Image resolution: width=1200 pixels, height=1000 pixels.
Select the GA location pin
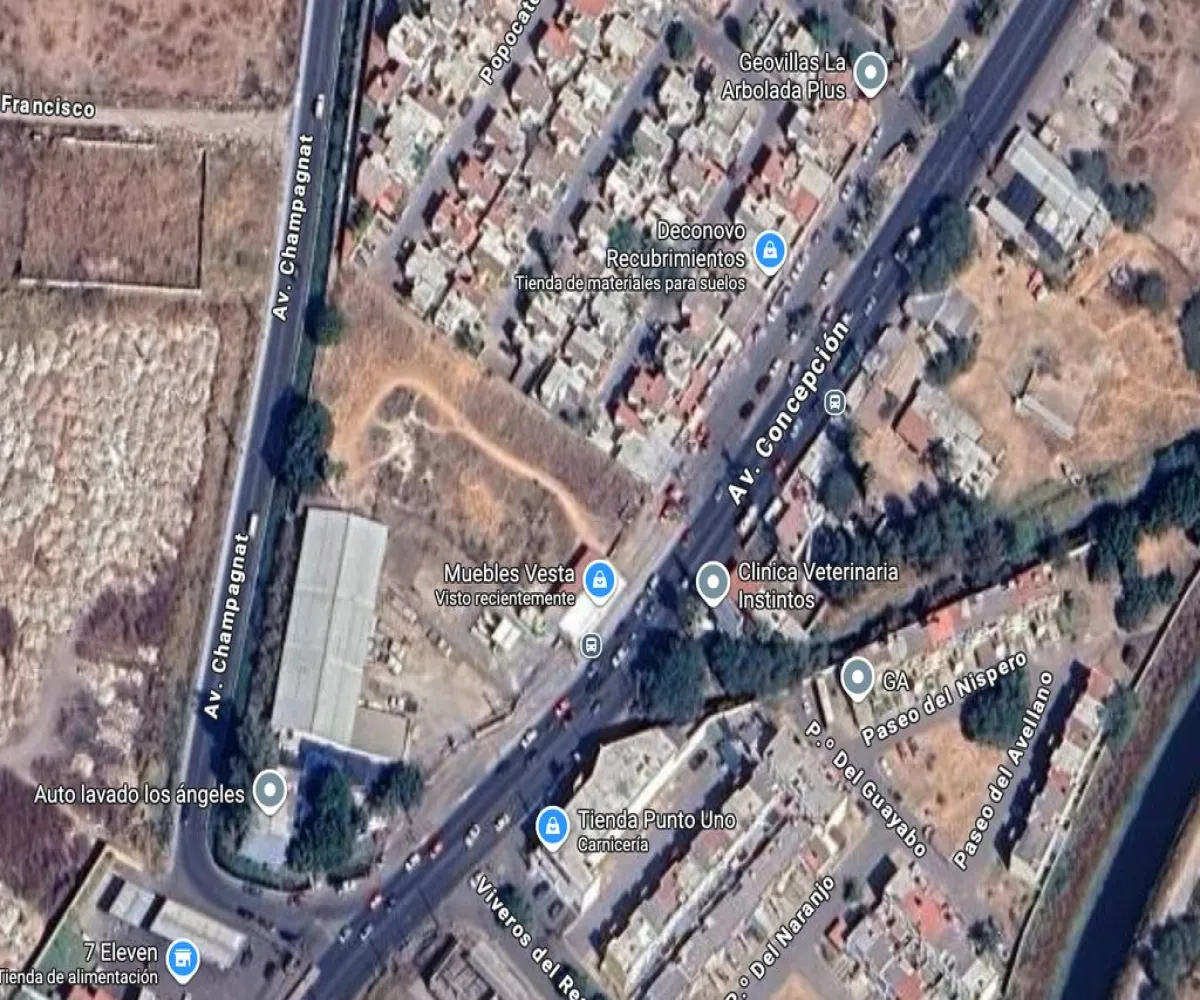857,678
